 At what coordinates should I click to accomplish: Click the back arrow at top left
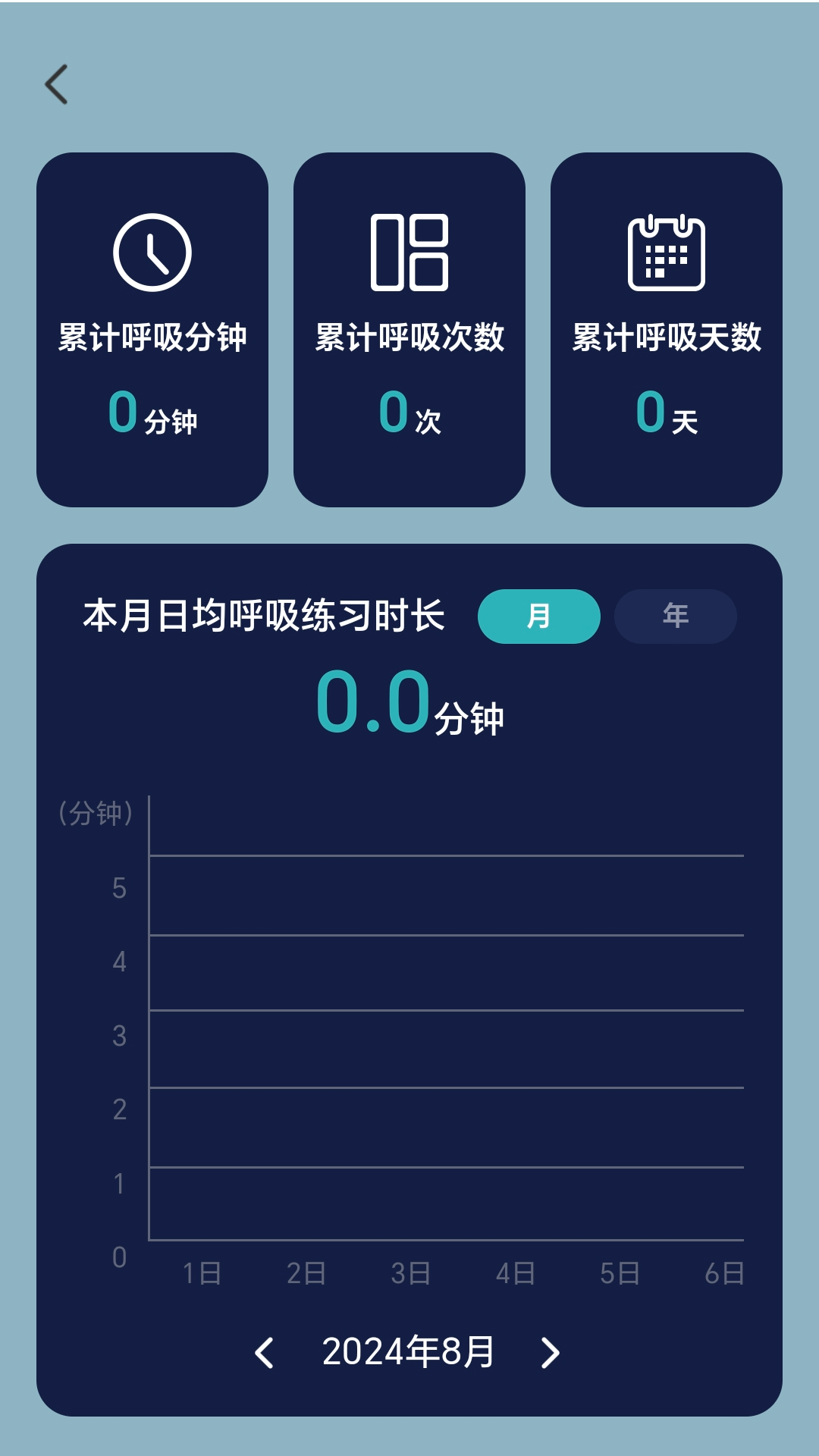(57, 83)
